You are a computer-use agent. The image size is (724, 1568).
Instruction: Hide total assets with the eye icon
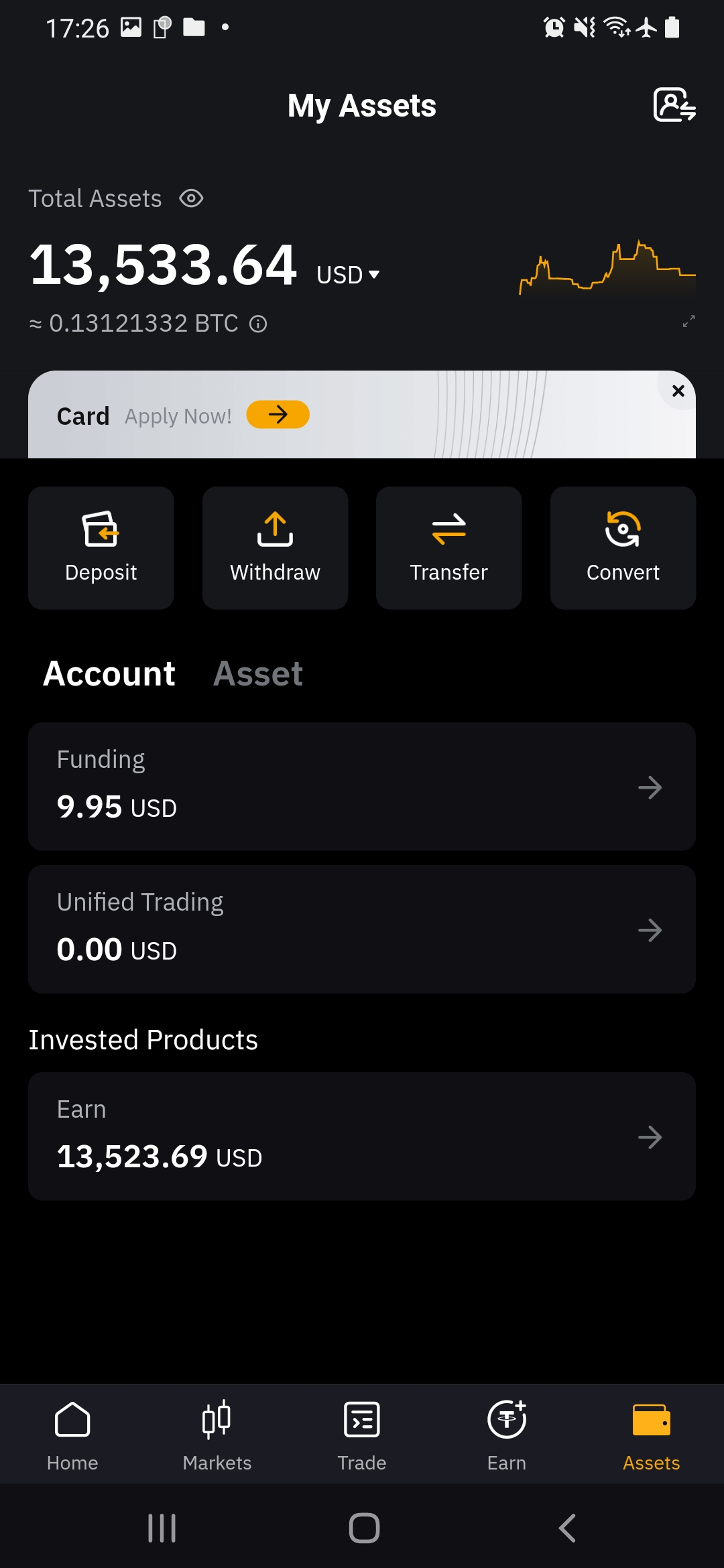point(191,198)
